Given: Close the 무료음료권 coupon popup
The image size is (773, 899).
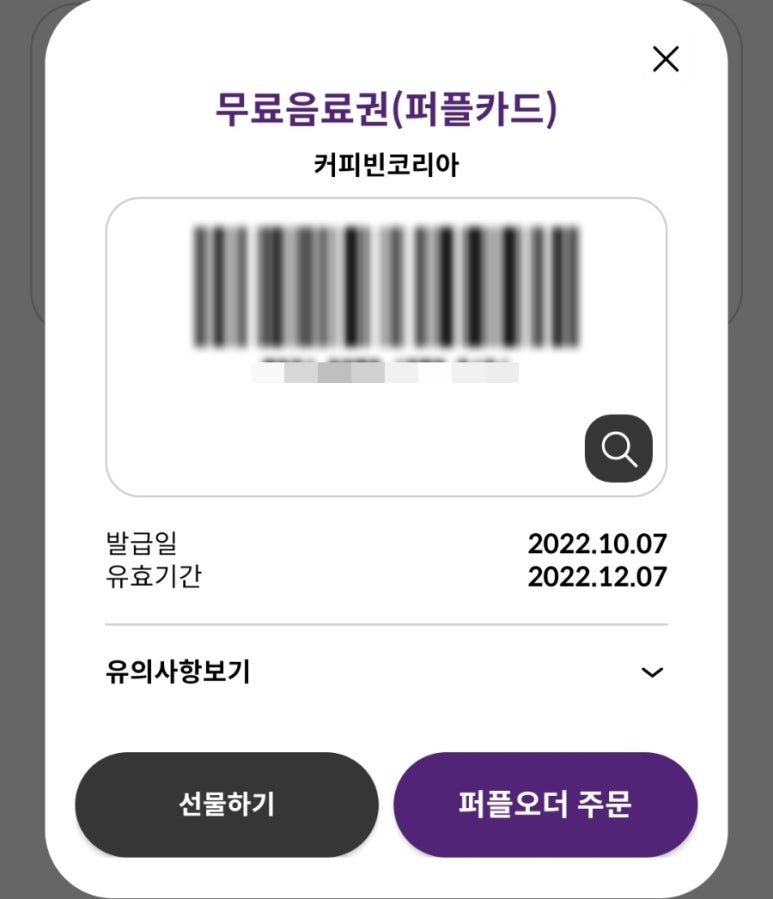Looking at the screenshot, I should point(665,59).
